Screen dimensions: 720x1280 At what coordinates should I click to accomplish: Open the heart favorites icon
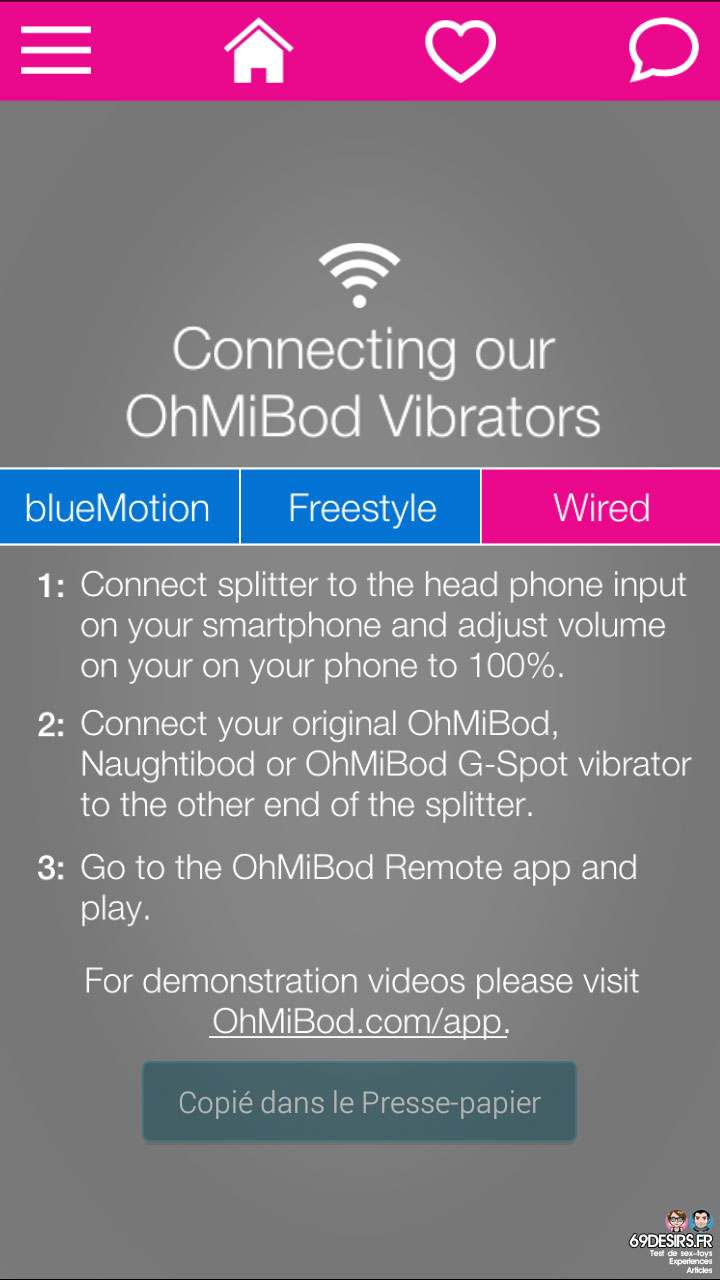(460, 51)
